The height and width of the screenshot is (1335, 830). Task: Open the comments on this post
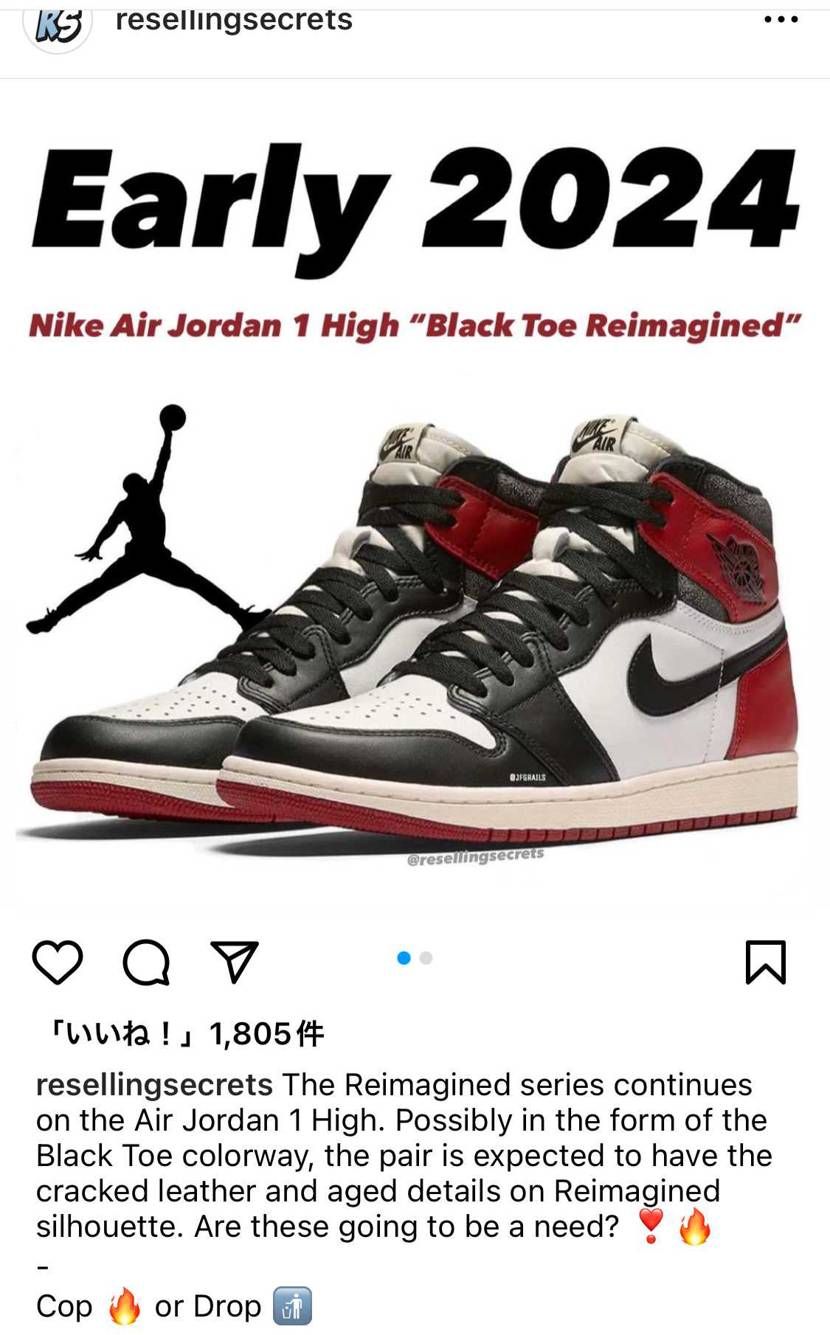146,962
